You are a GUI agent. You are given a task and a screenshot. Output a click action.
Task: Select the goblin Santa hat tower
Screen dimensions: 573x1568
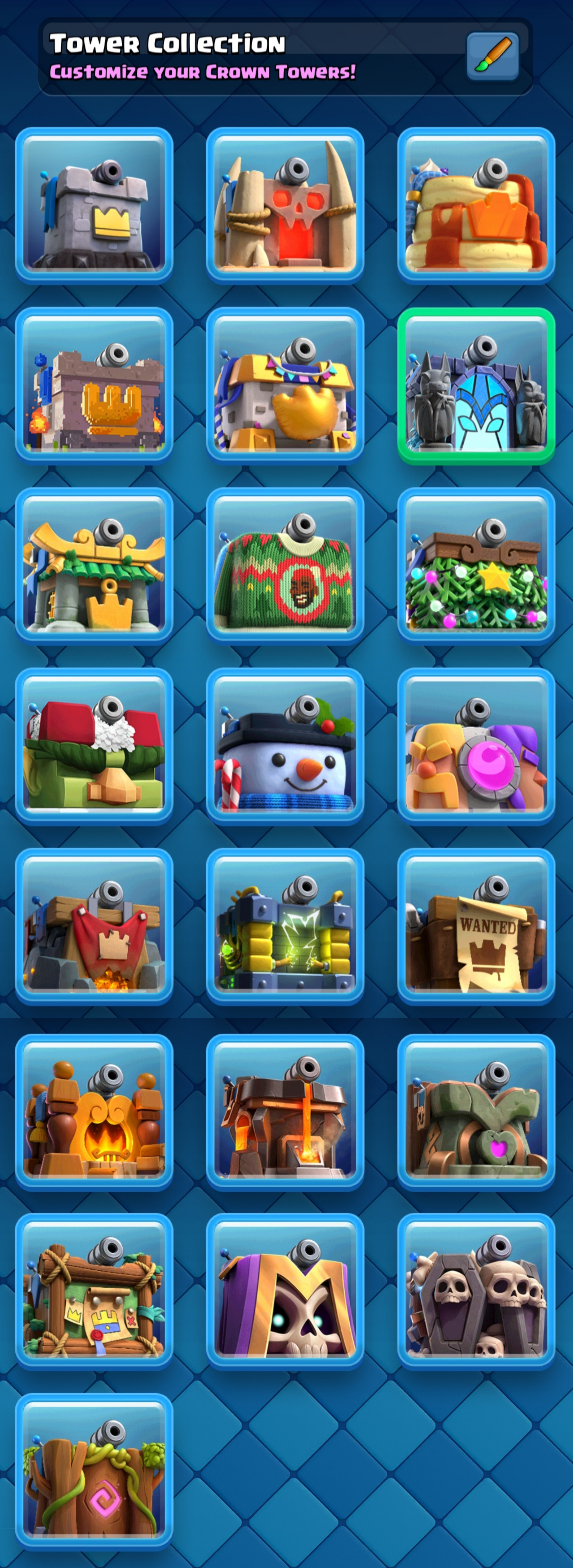pos(94,746)
